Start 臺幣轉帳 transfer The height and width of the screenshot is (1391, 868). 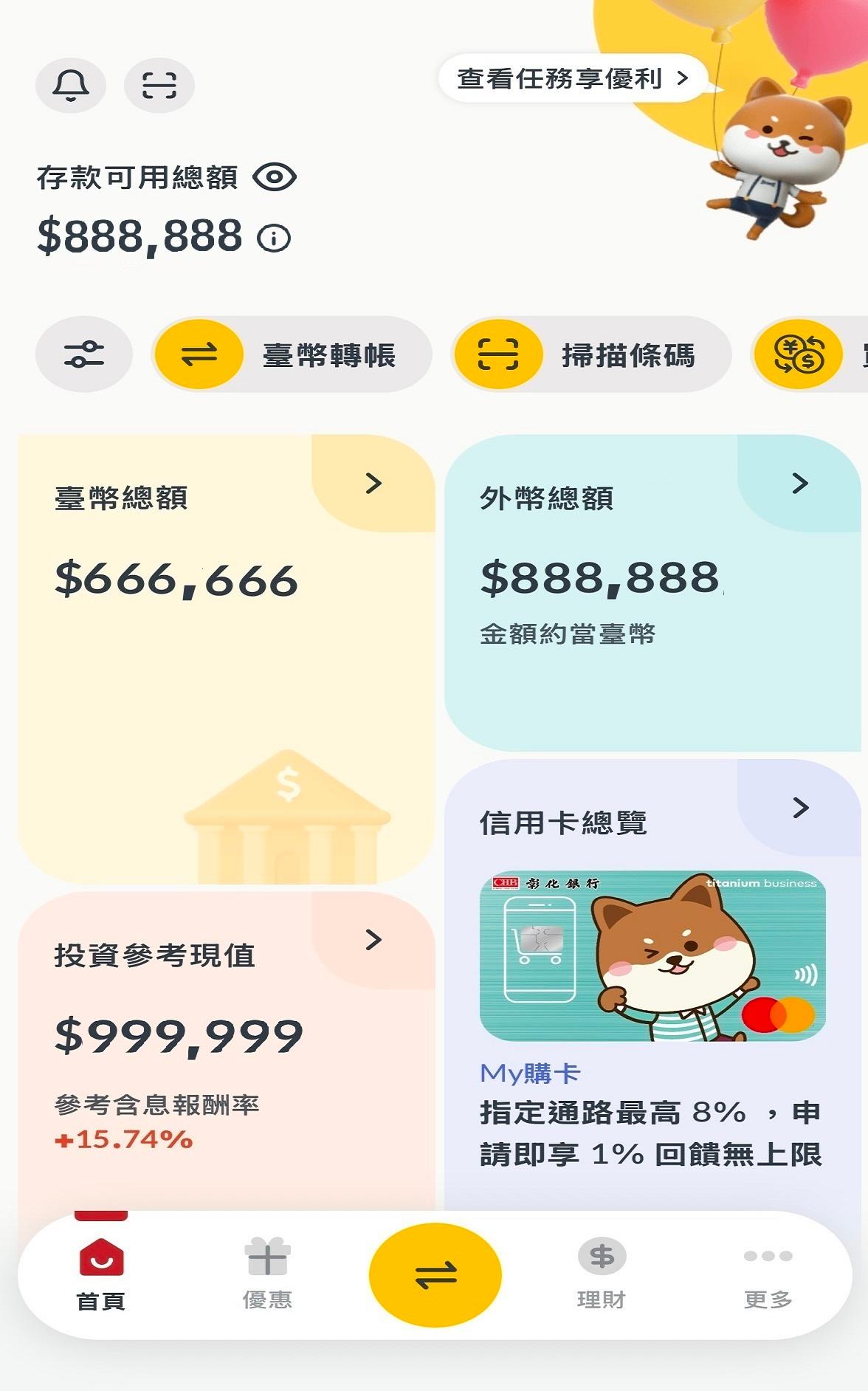click(x=292, y=355)
